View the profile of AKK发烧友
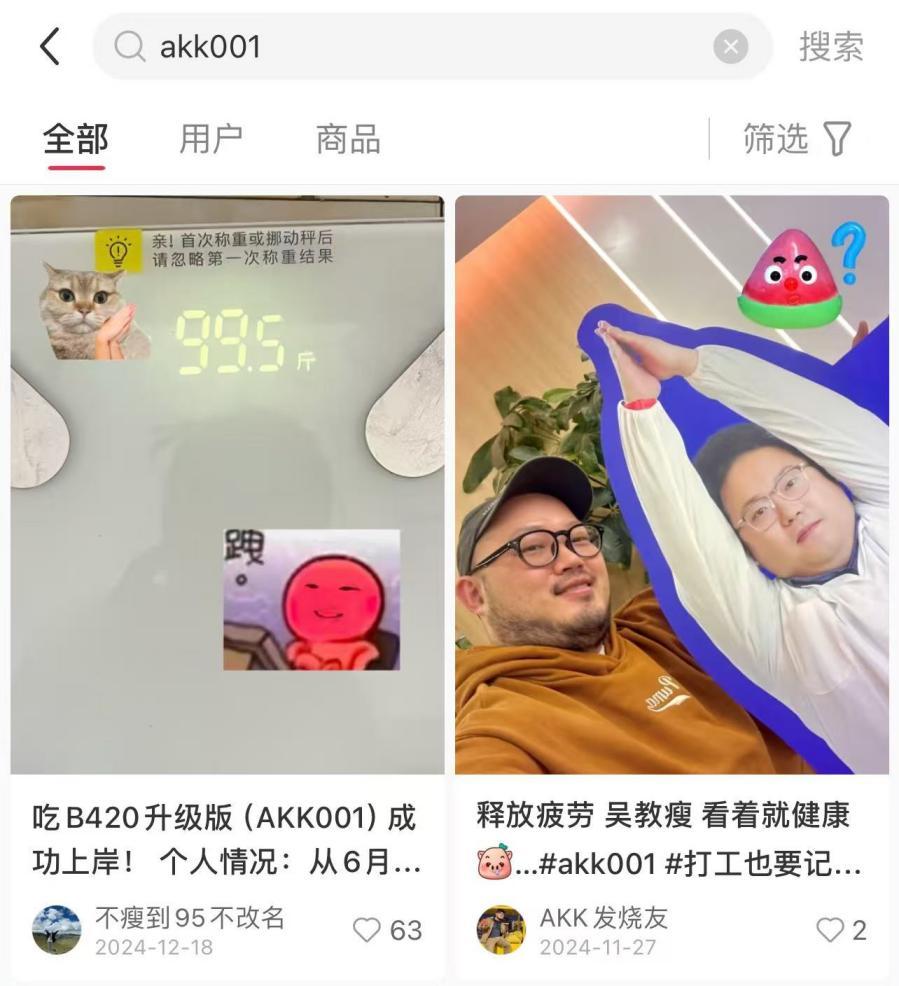 [x=501, y=930]
